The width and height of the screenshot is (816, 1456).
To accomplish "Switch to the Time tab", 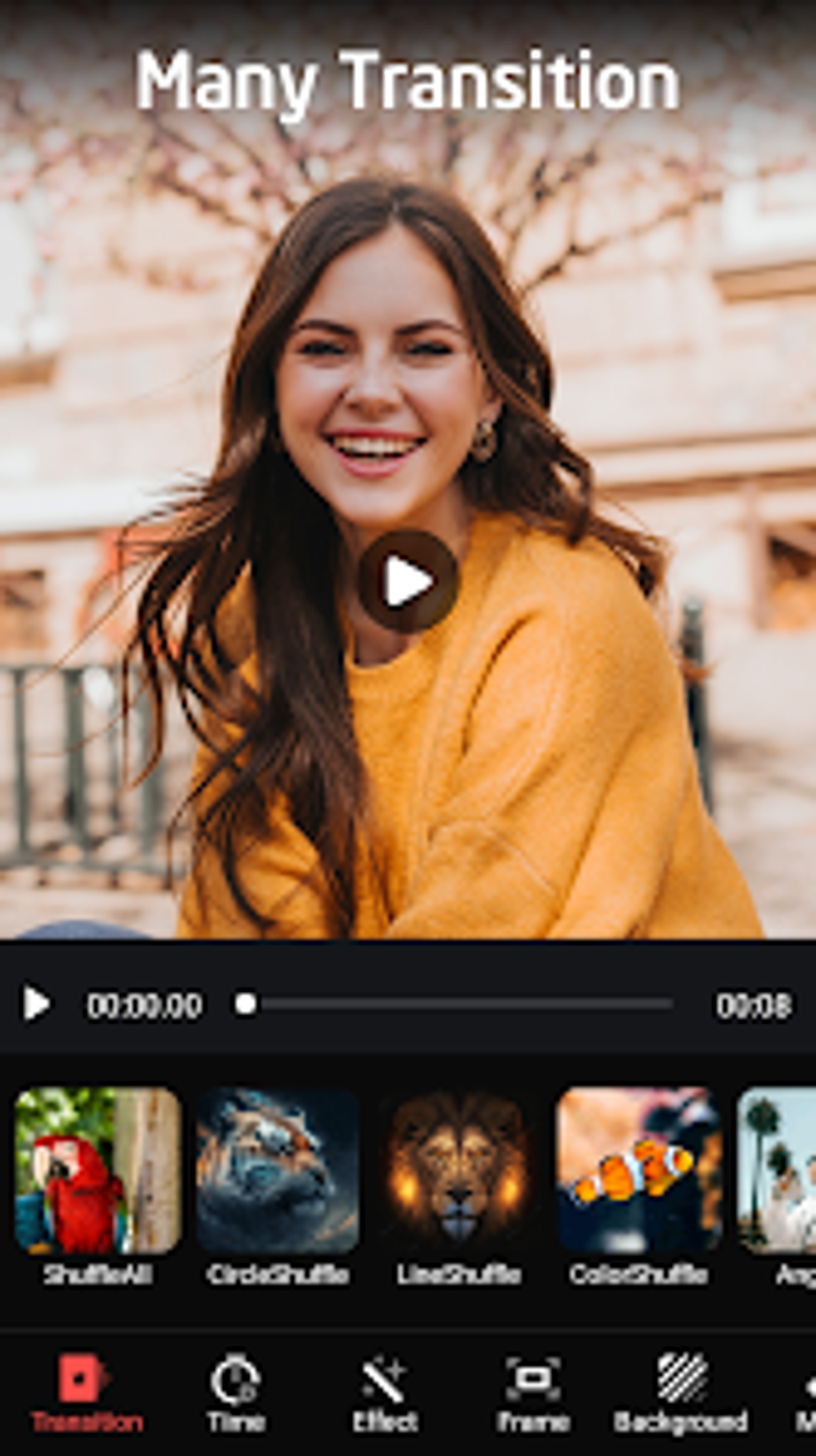I will point(235,1394).
